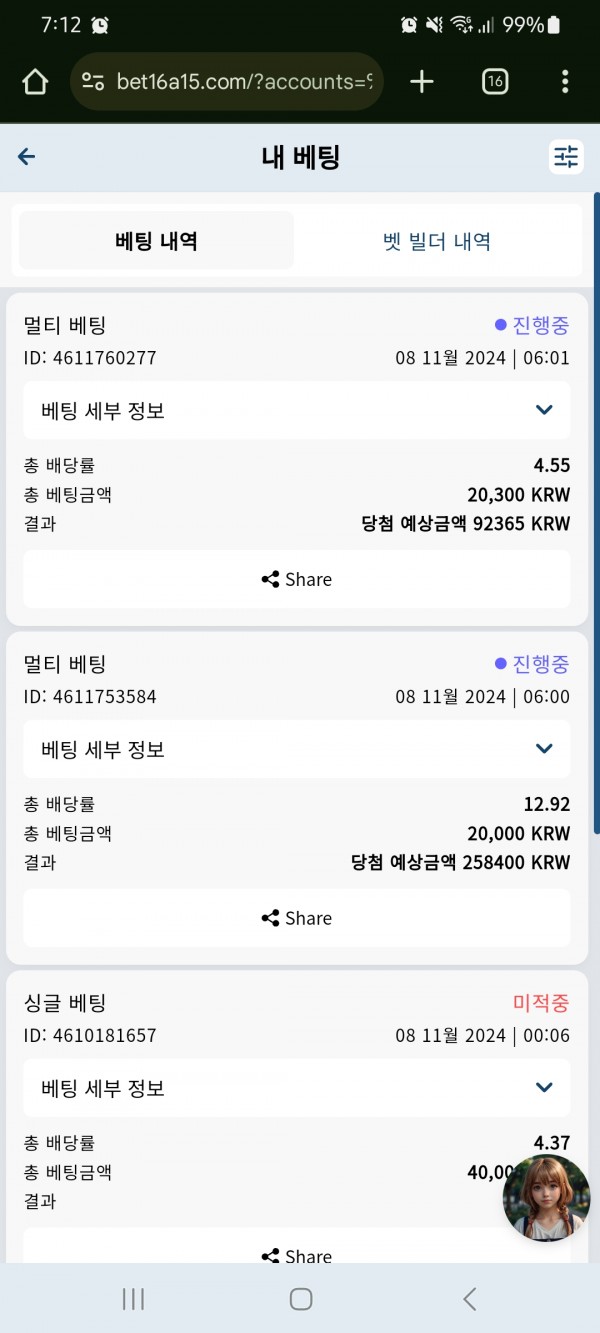Viewport: 600px width, 1333px height.
Task: Share the bet with ID 4610181657
Action: (297, 1250)
